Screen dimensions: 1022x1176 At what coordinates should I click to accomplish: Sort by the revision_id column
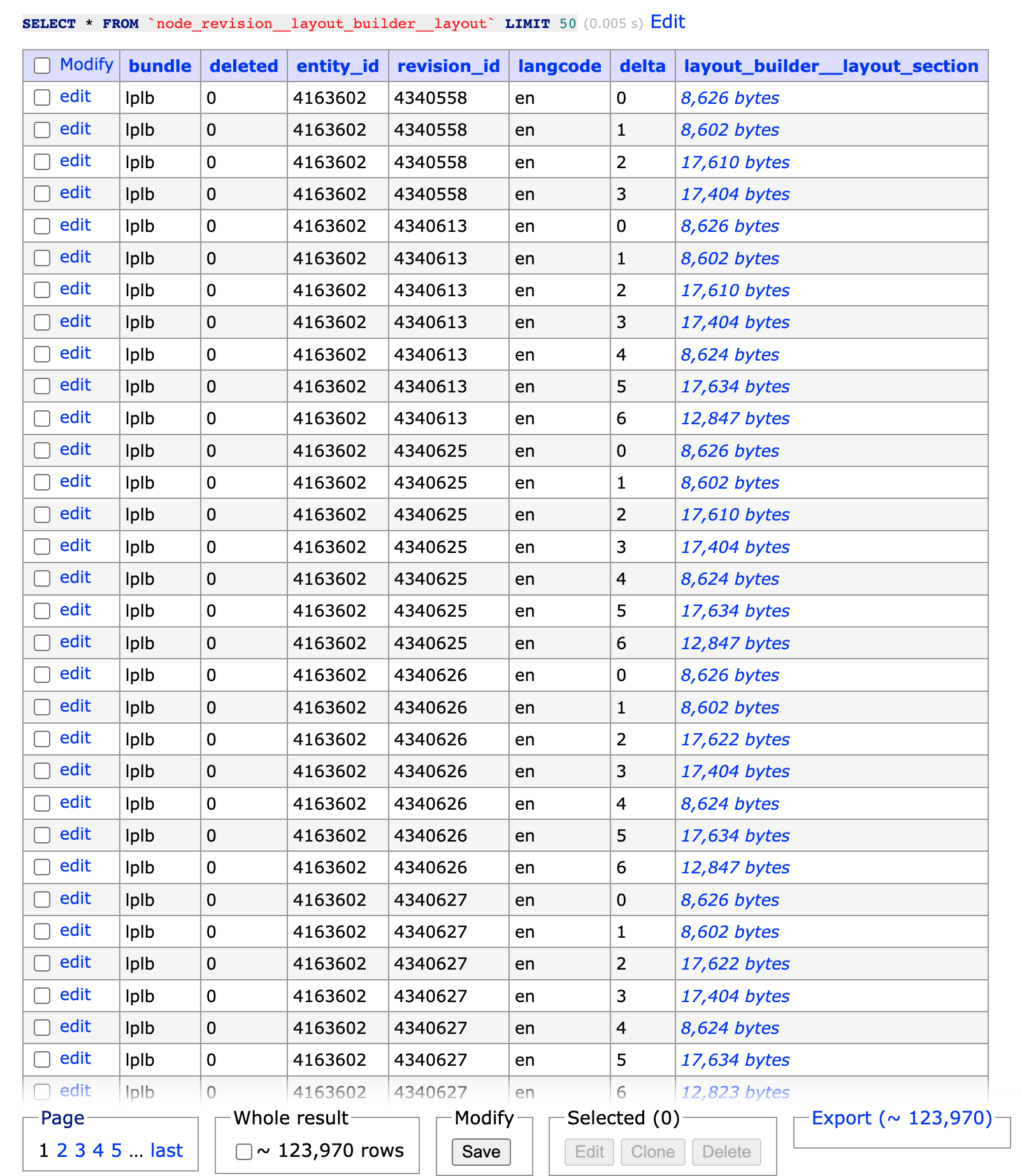coord(449,66)
